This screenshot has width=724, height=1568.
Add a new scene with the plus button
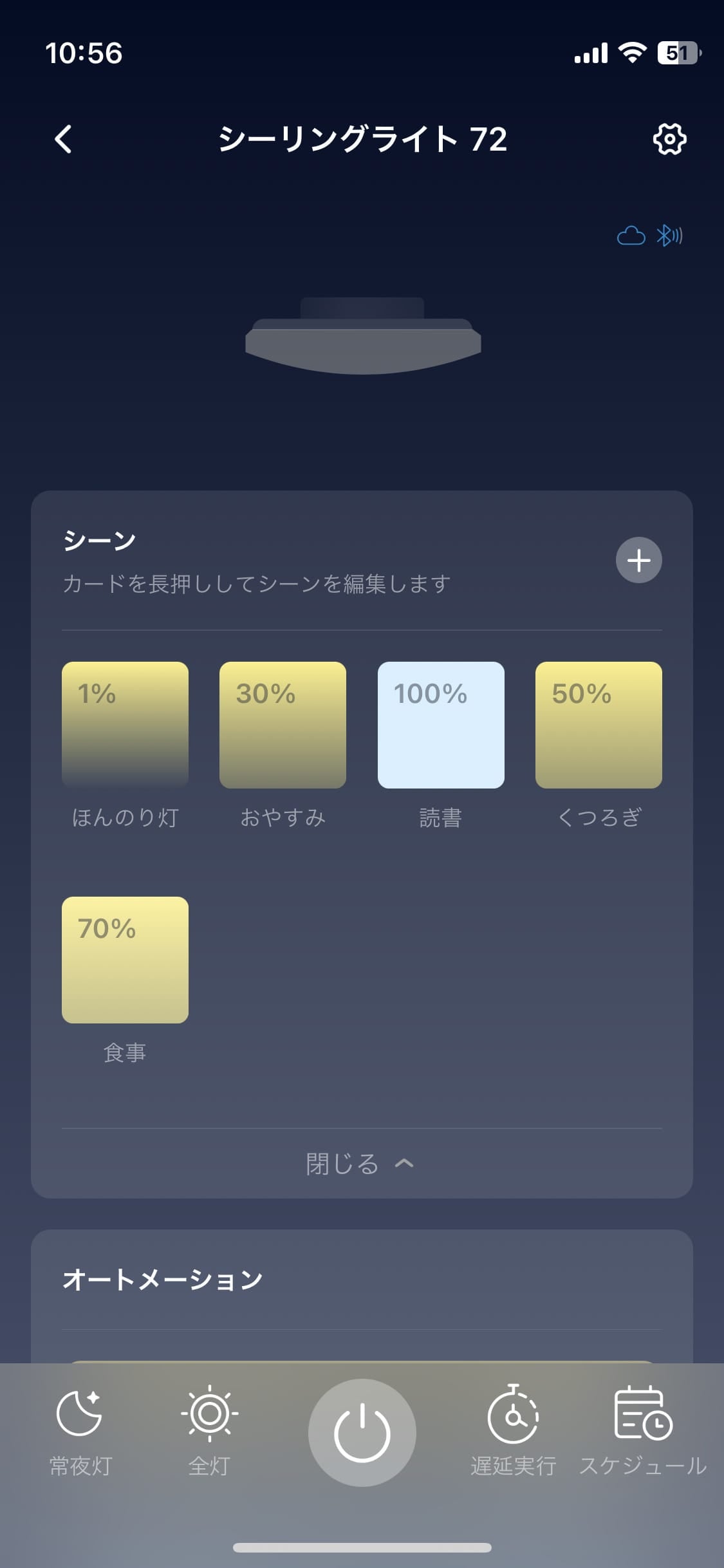(x=638, y=560)
